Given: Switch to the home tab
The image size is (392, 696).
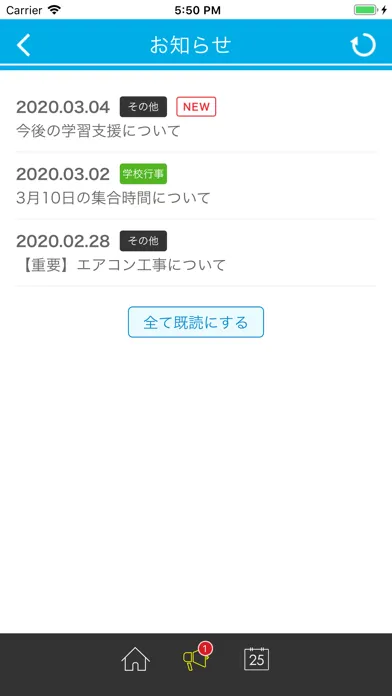Looking at the screenshot, I should (x=135, y=660).
